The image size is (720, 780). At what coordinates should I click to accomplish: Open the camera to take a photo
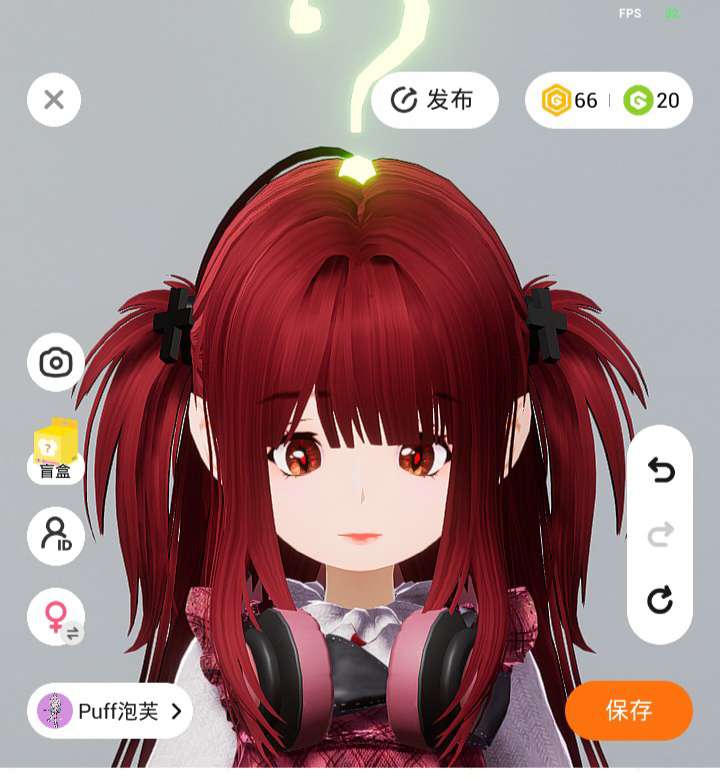tap(56, 362)
